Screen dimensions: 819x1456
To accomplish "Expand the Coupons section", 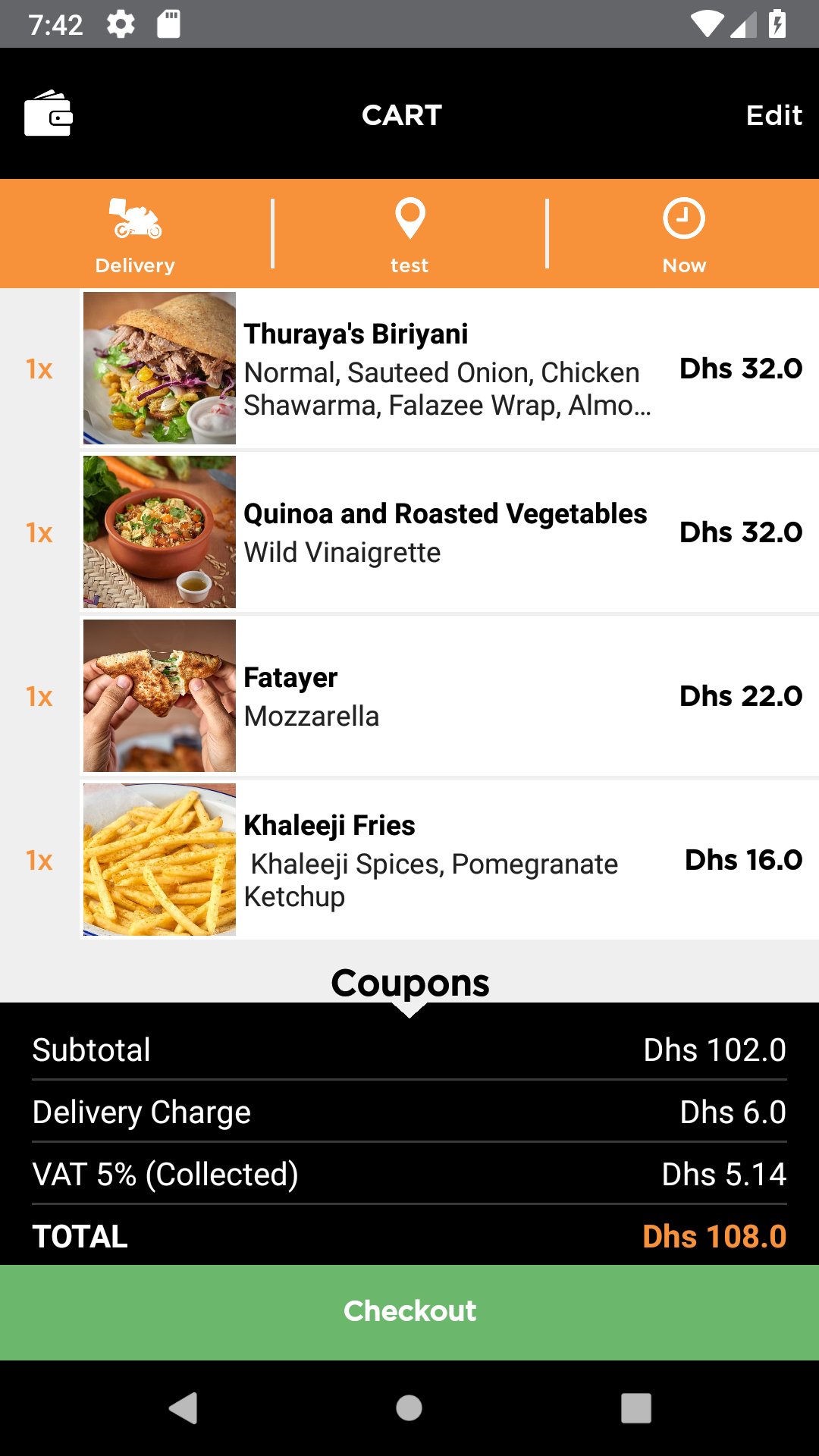I will [409, 984].
